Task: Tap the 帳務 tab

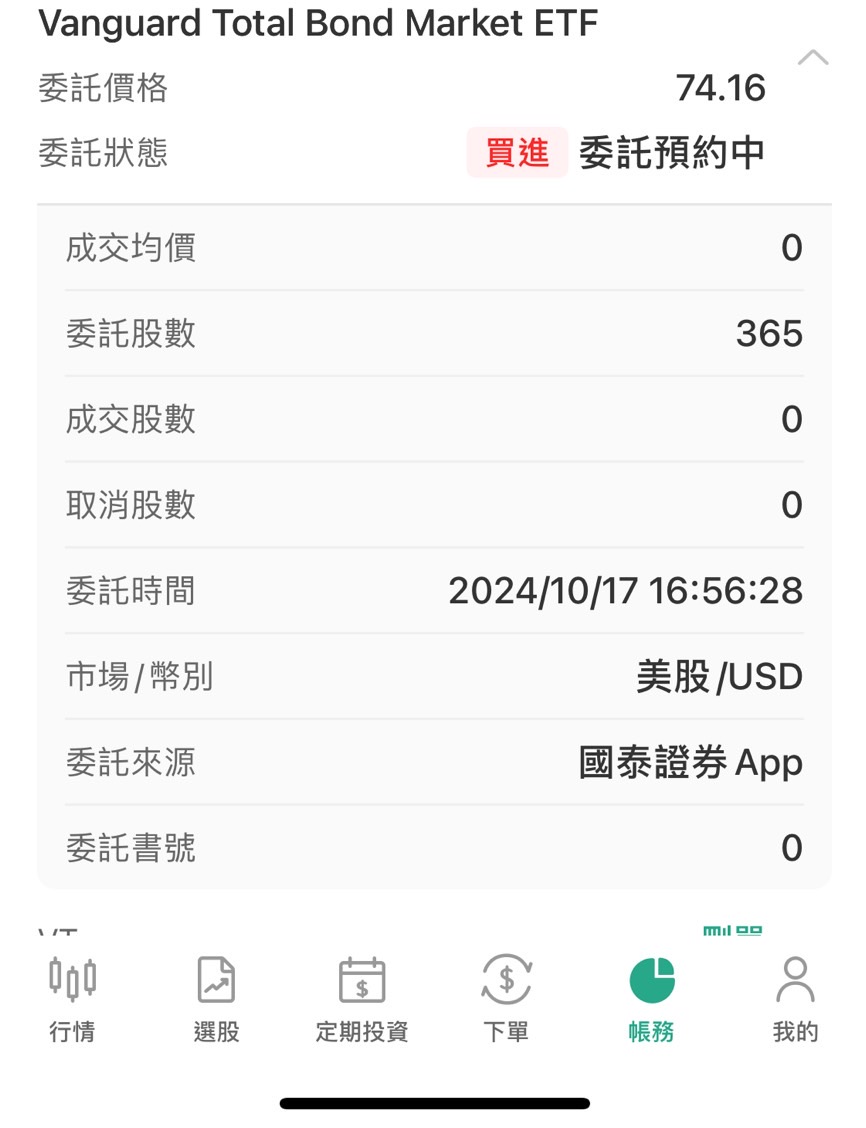Action: pyautogui.click(x=651, y=998)
